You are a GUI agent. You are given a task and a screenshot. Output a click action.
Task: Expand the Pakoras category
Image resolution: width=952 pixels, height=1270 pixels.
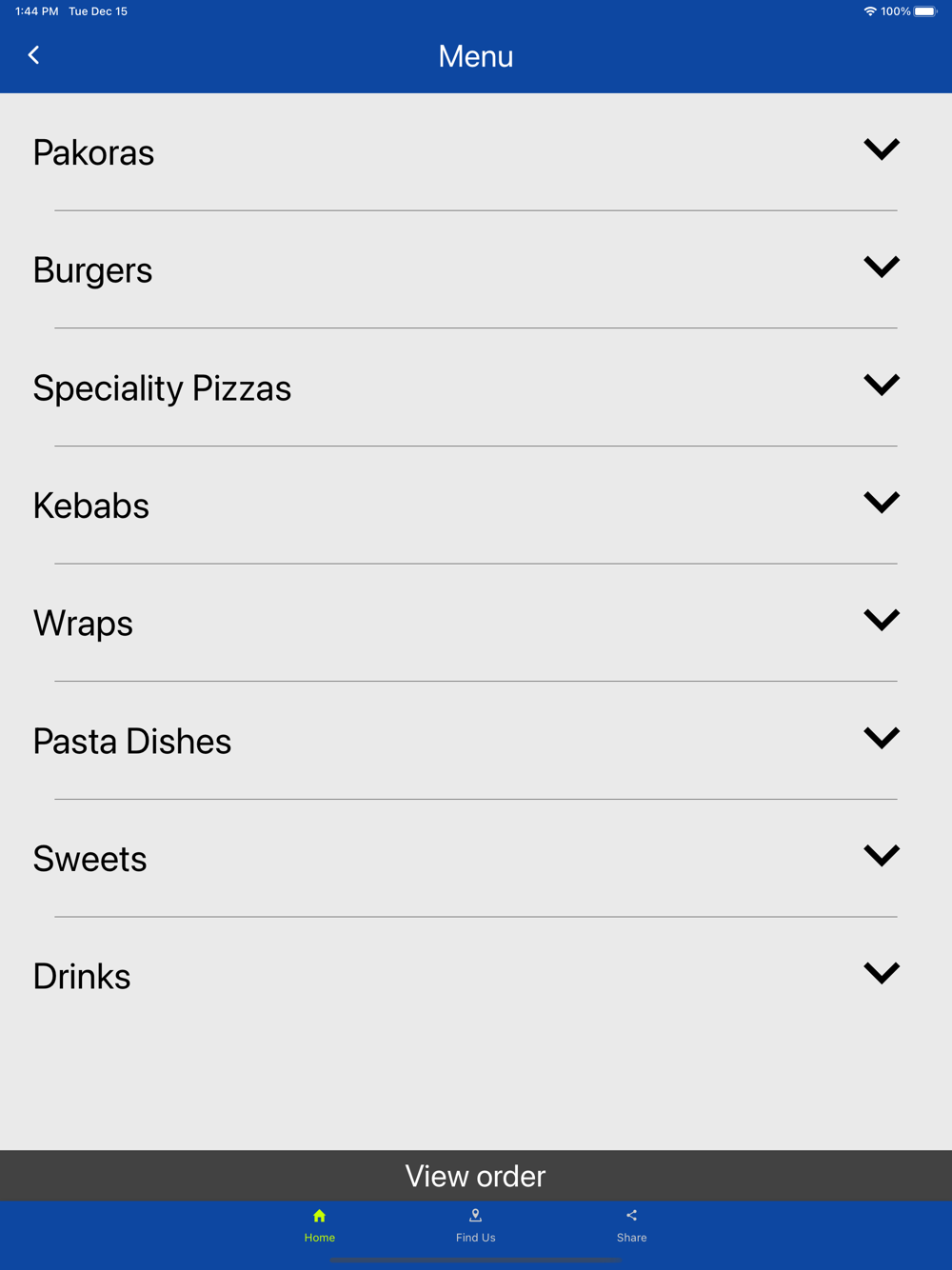(x=881, y=150)
